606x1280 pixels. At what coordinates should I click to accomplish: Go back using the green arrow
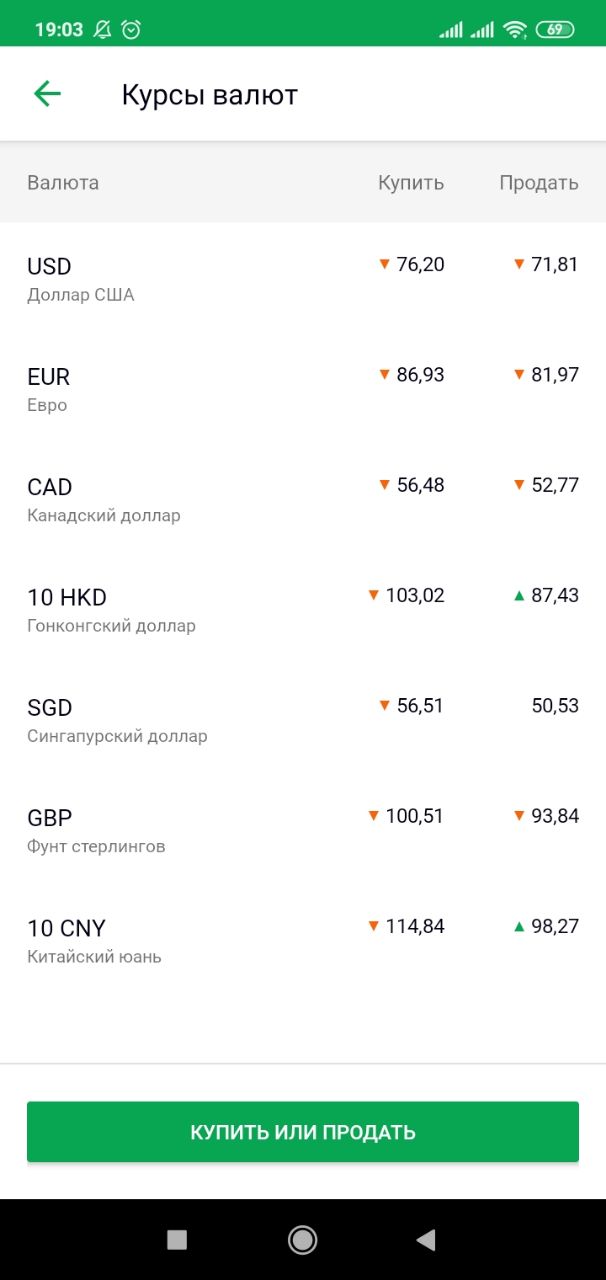47,94
